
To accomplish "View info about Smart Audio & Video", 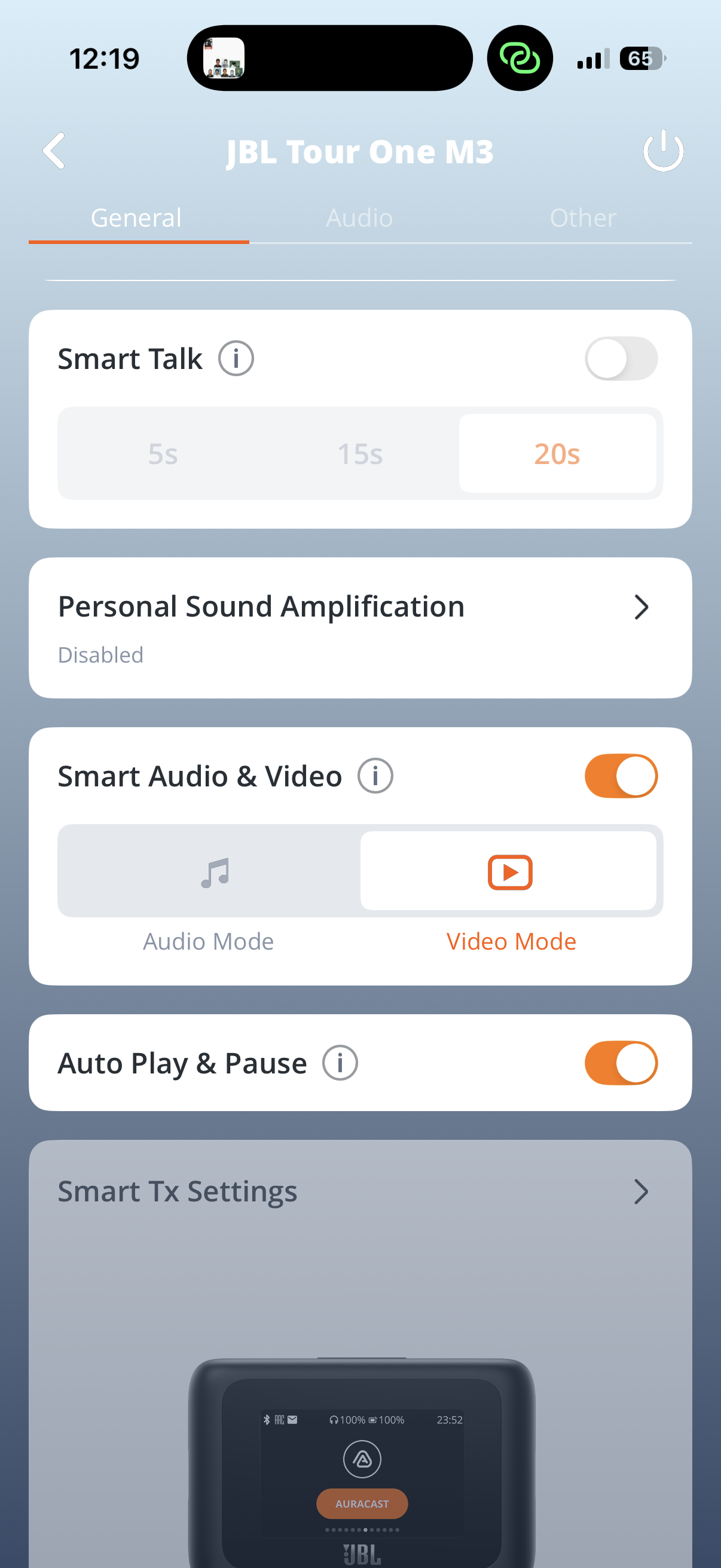I will pos(375,776).
